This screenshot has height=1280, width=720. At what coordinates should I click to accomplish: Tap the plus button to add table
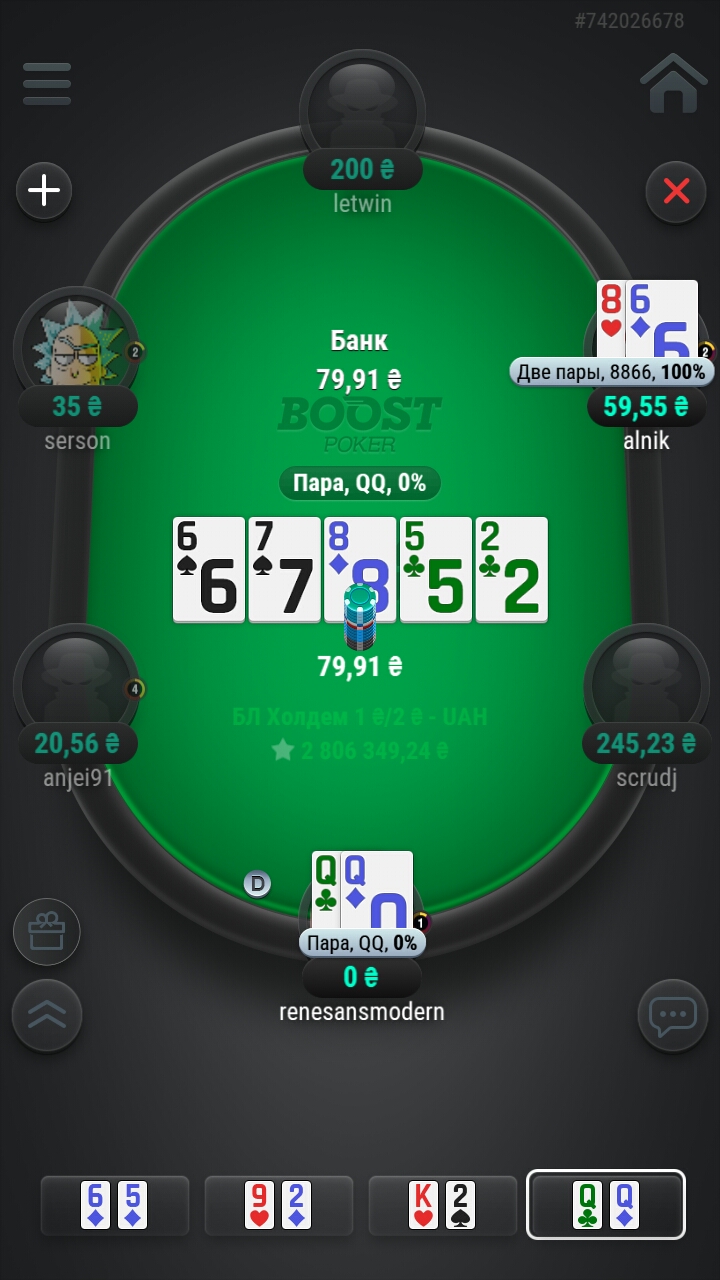click(44, 190)
